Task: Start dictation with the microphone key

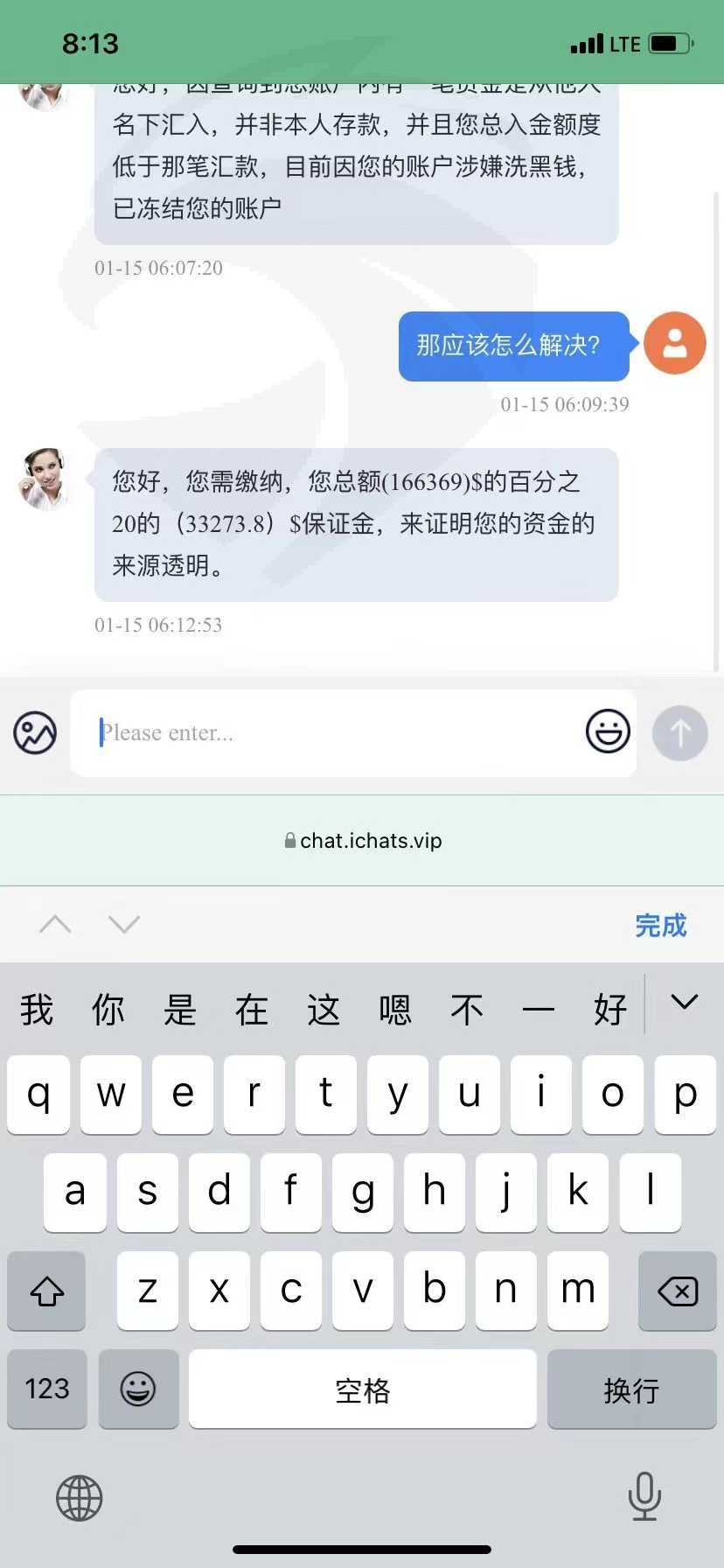Action: tap(644, 1496)
